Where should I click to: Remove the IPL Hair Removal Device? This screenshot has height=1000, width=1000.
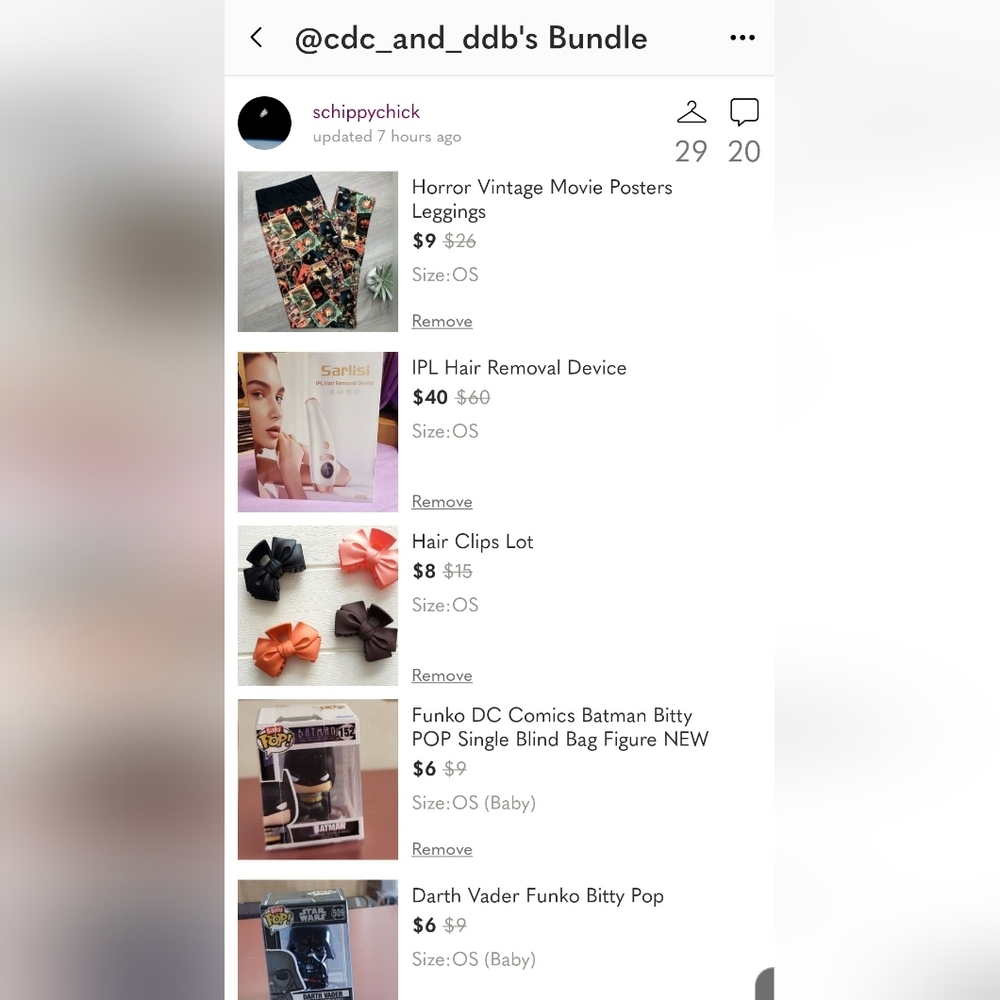(442, 502)
